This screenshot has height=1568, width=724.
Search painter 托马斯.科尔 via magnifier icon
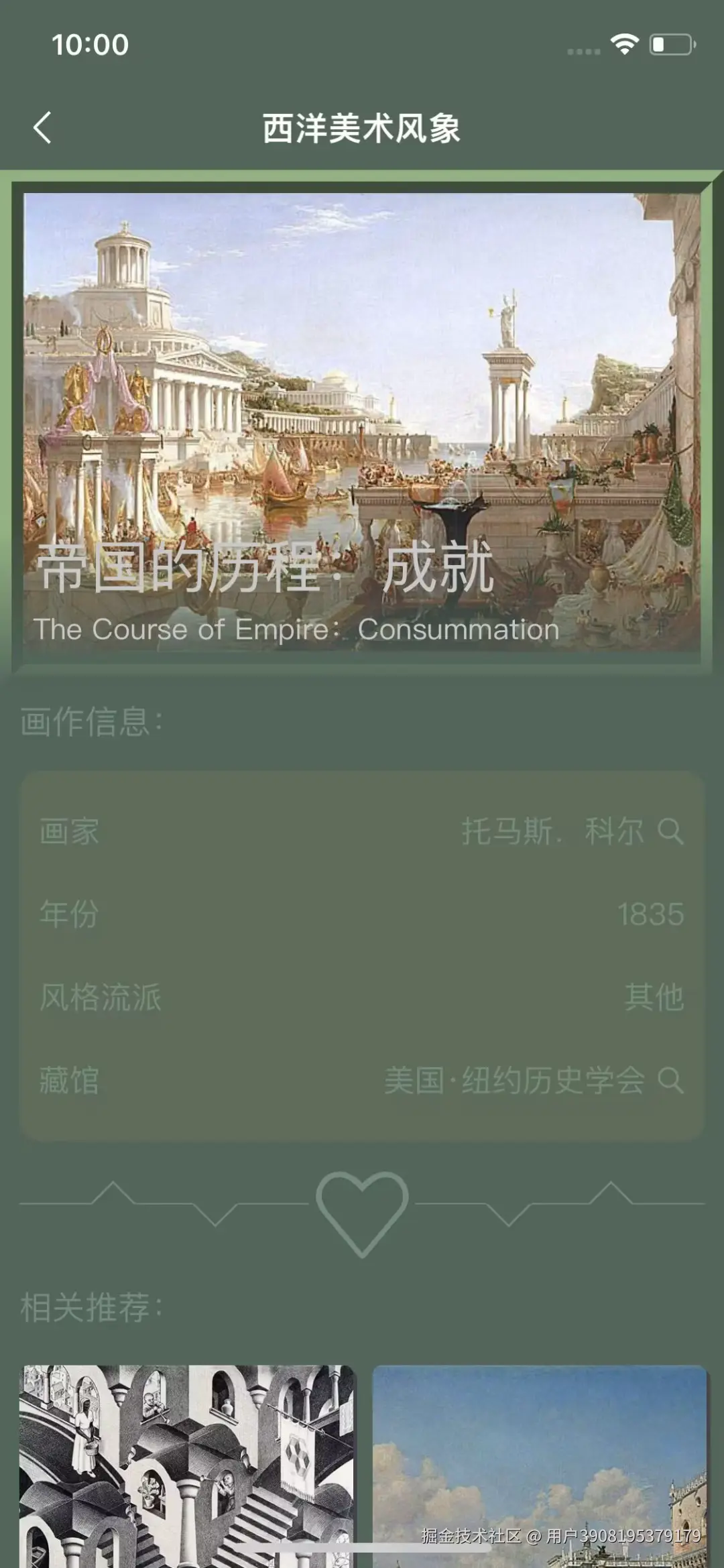point(670,831)
